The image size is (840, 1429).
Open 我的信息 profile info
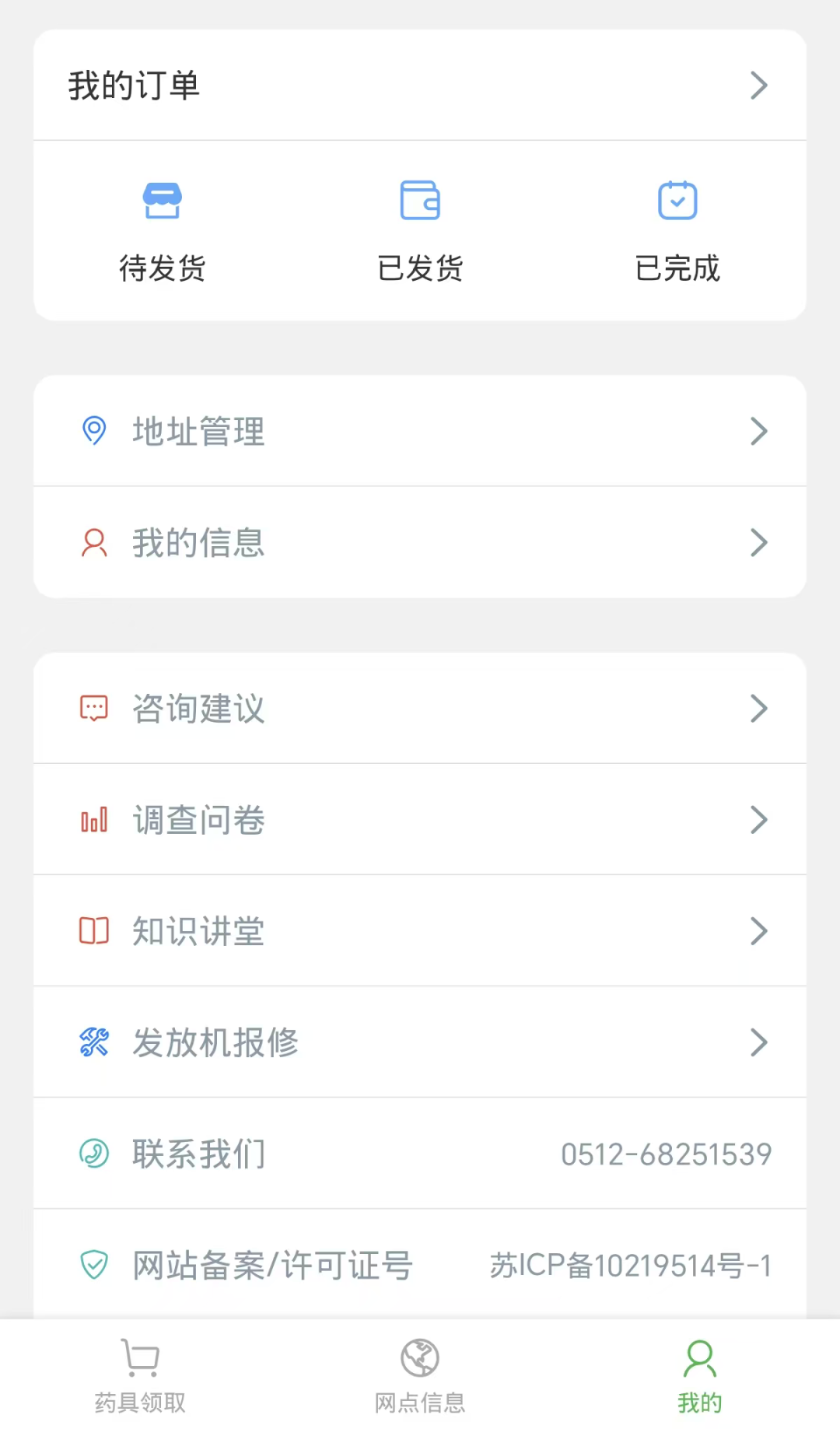[420, 542]
